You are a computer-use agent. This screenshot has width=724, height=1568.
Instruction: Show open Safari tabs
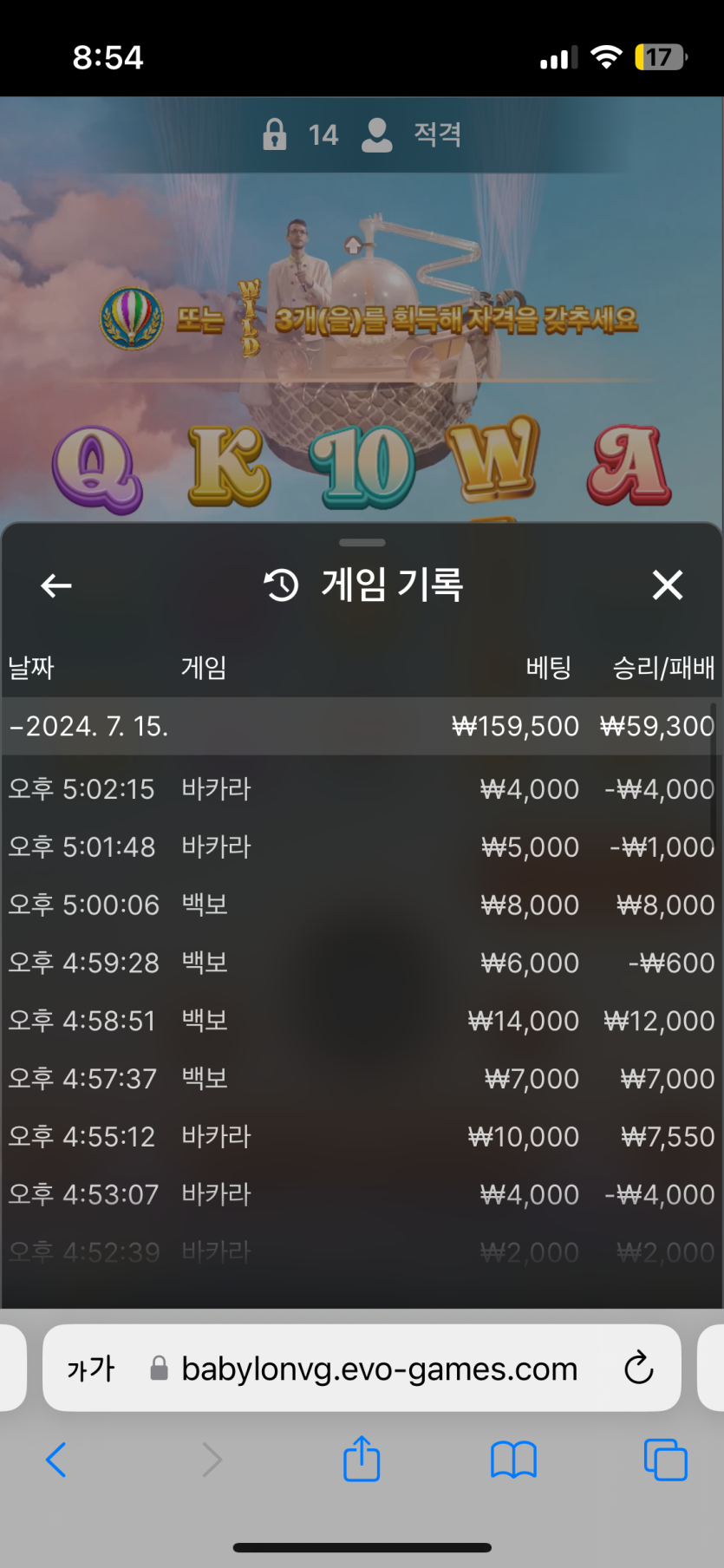pyautogui.click(x=665, y=1460)
